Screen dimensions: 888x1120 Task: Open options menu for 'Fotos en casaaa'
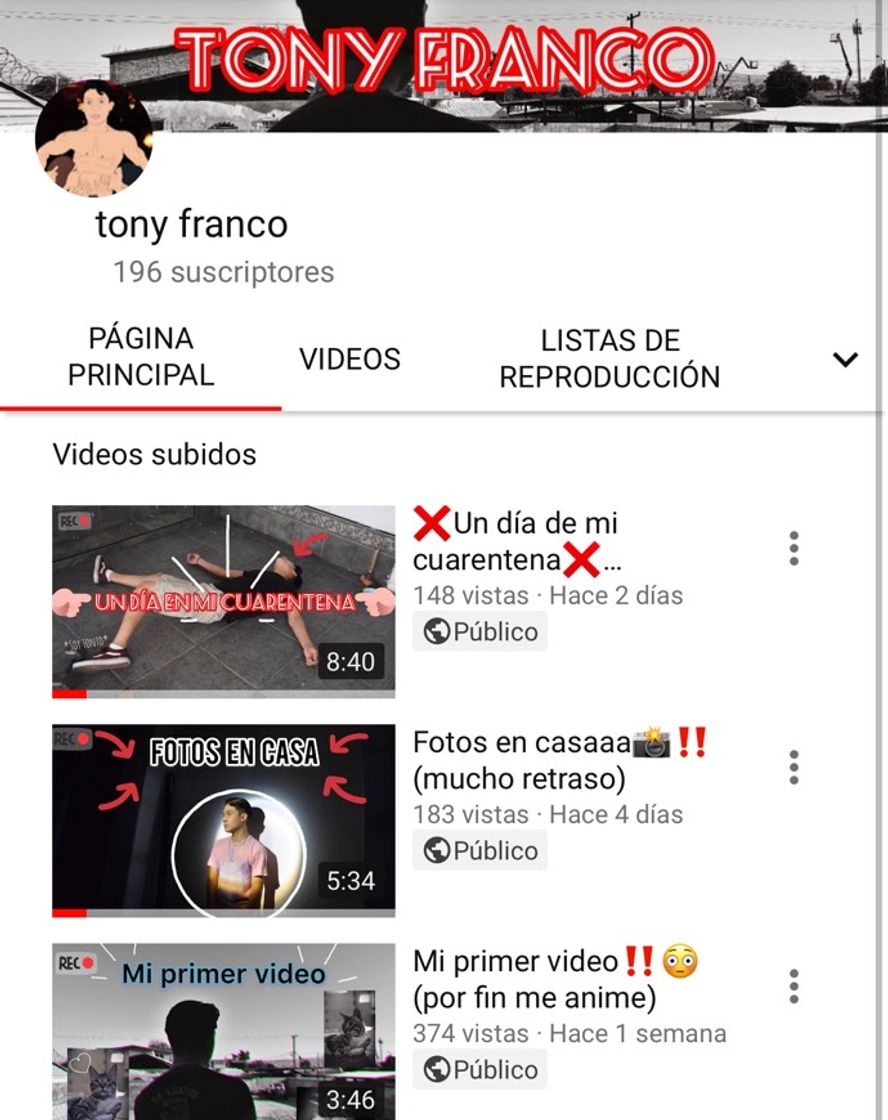[x=794, y=767]
